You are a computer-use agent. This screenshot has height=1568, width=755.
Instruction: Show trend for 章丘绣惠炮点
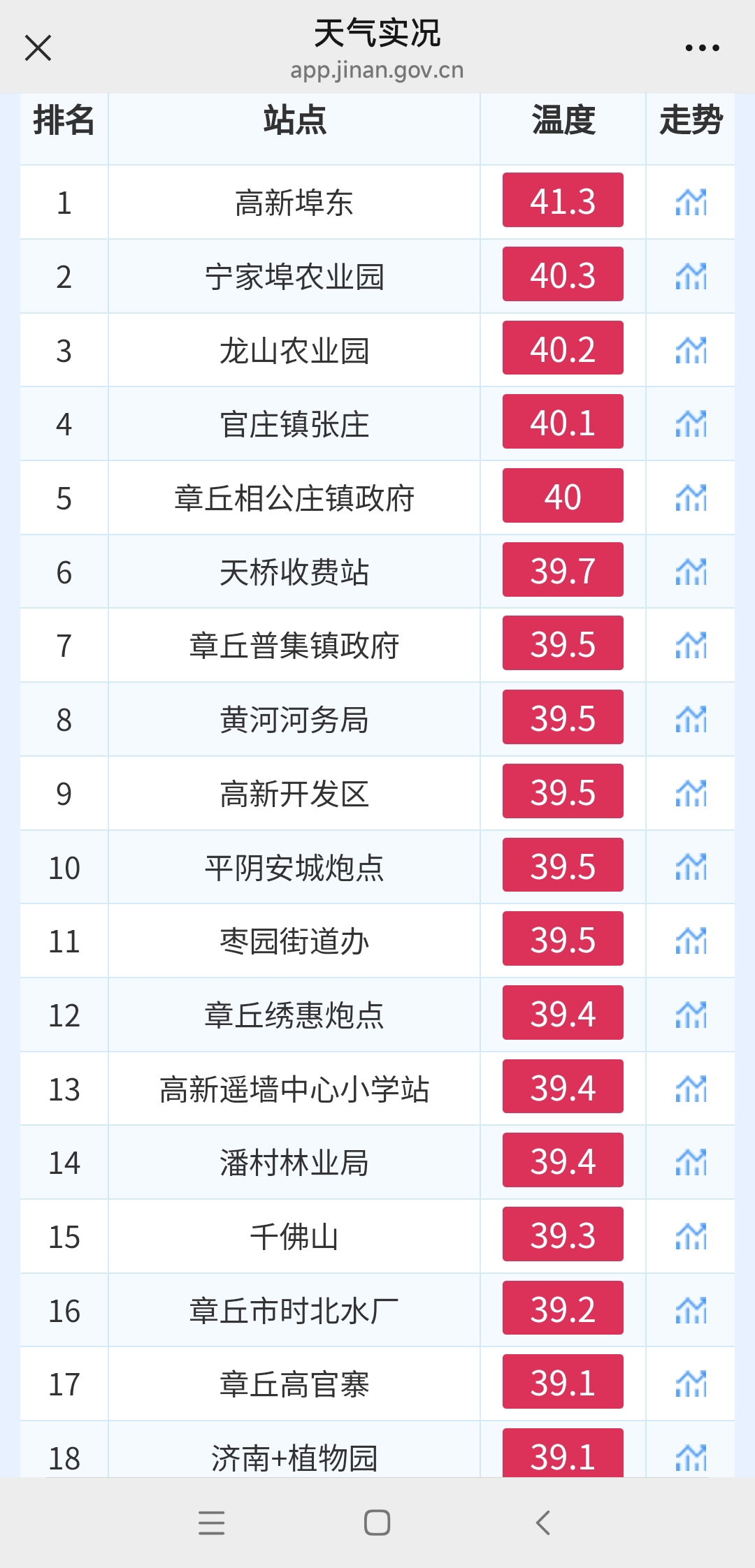point(691,1015)
